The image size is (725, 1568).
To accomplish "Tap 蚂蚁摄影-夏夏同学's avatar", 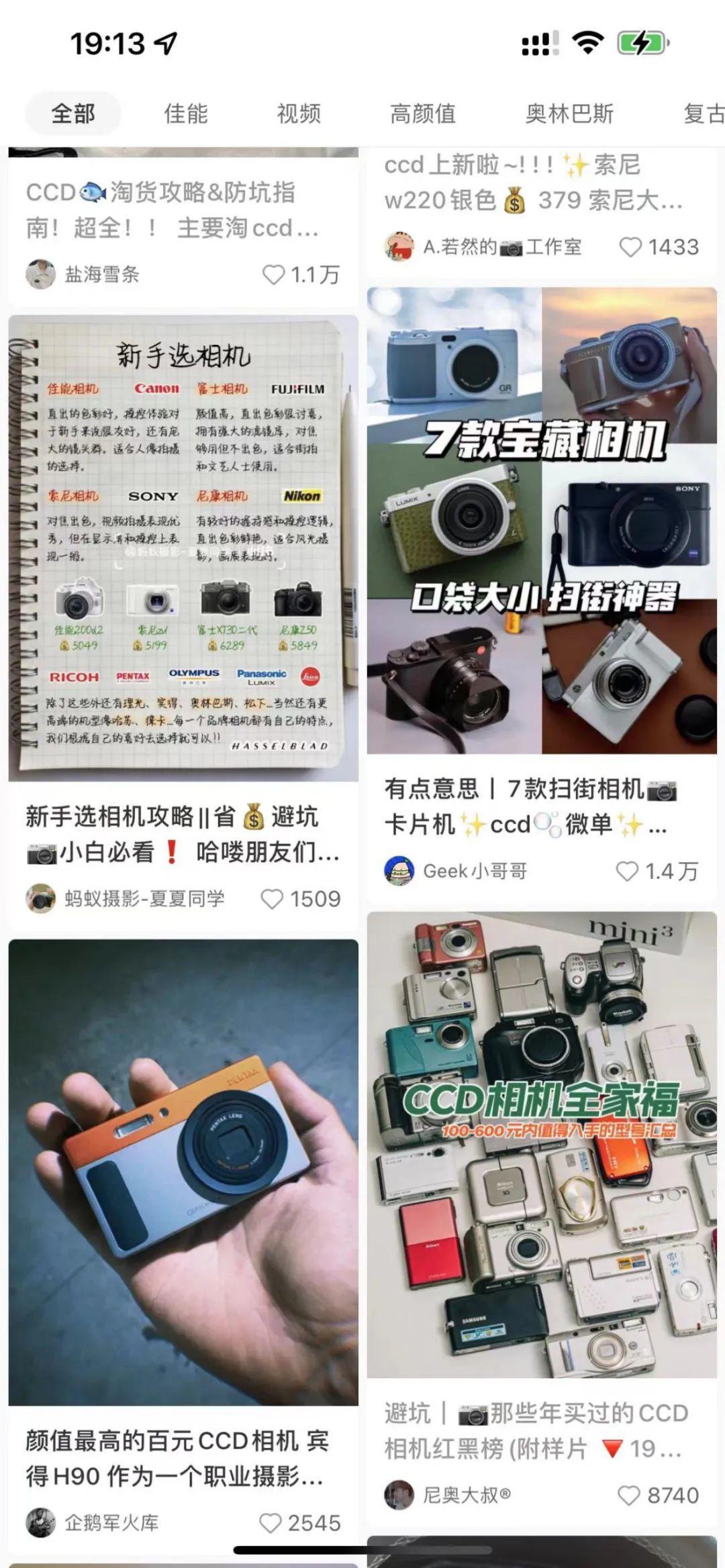I will pyautogui.click(x=42, y=896).
